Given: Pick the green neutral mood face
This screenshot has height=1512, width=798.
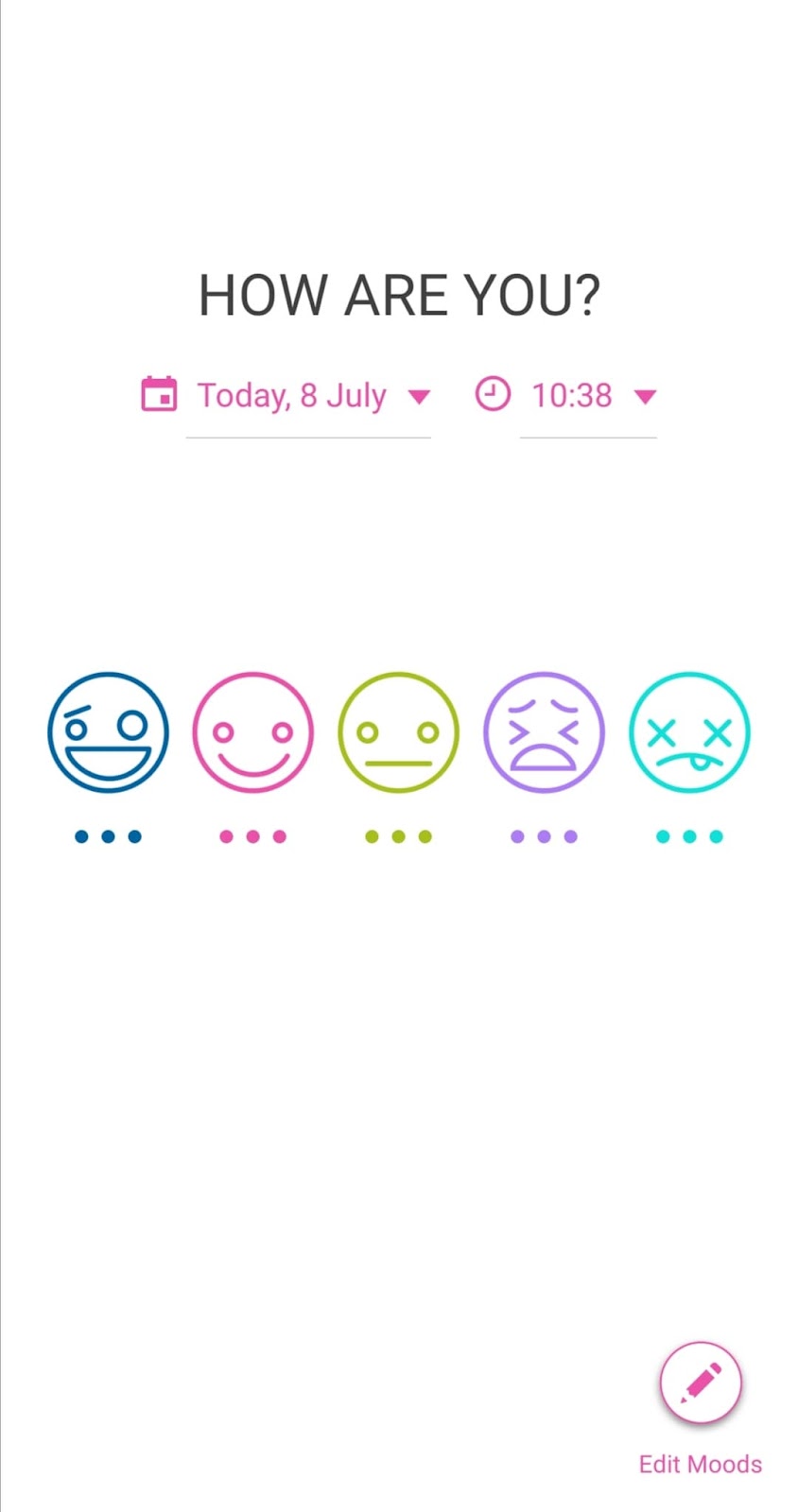Looking at the screenshot, I should [x=398, y=732].
